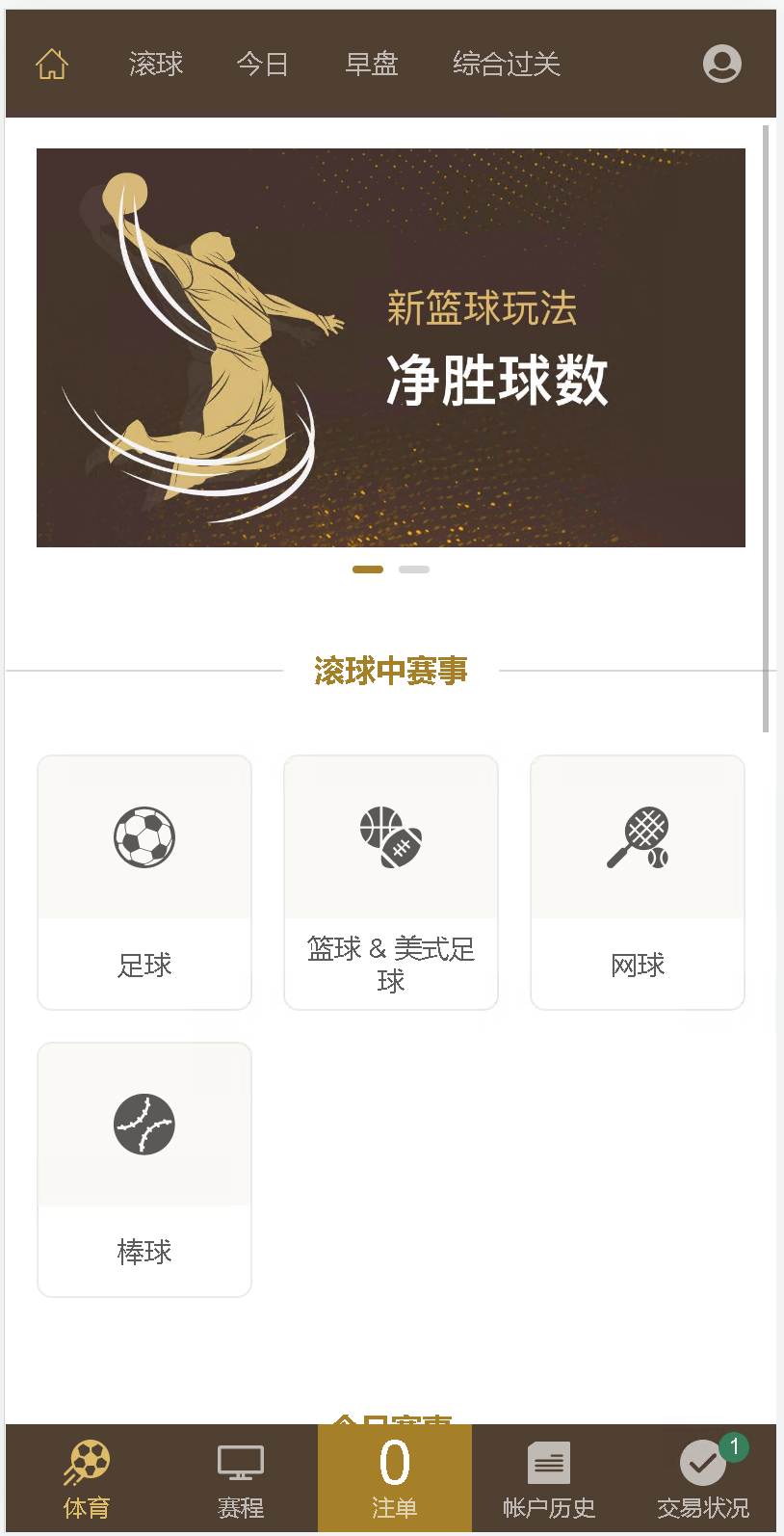Select 综合过关 from the top menu
Viewport: 784px width, 1536px height.
coord(507,64)
